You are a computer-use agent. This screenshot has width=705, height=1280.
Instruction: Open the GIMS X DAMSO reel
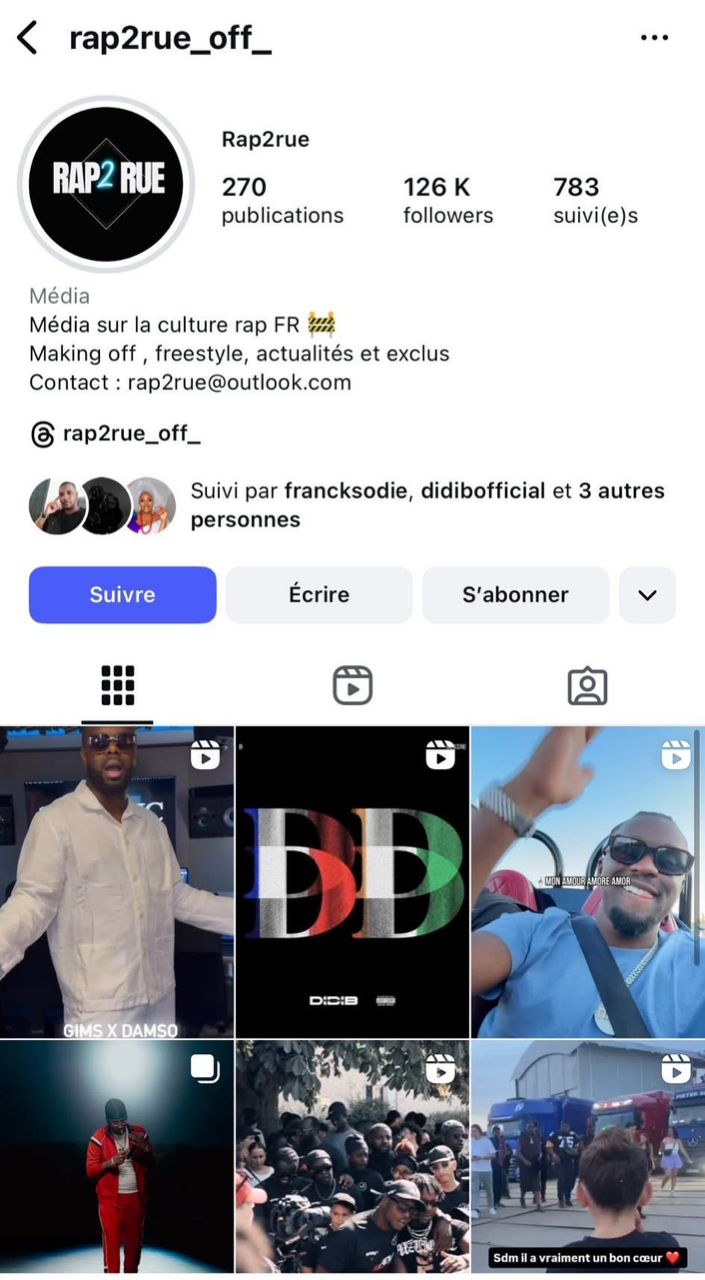point(116,882)
